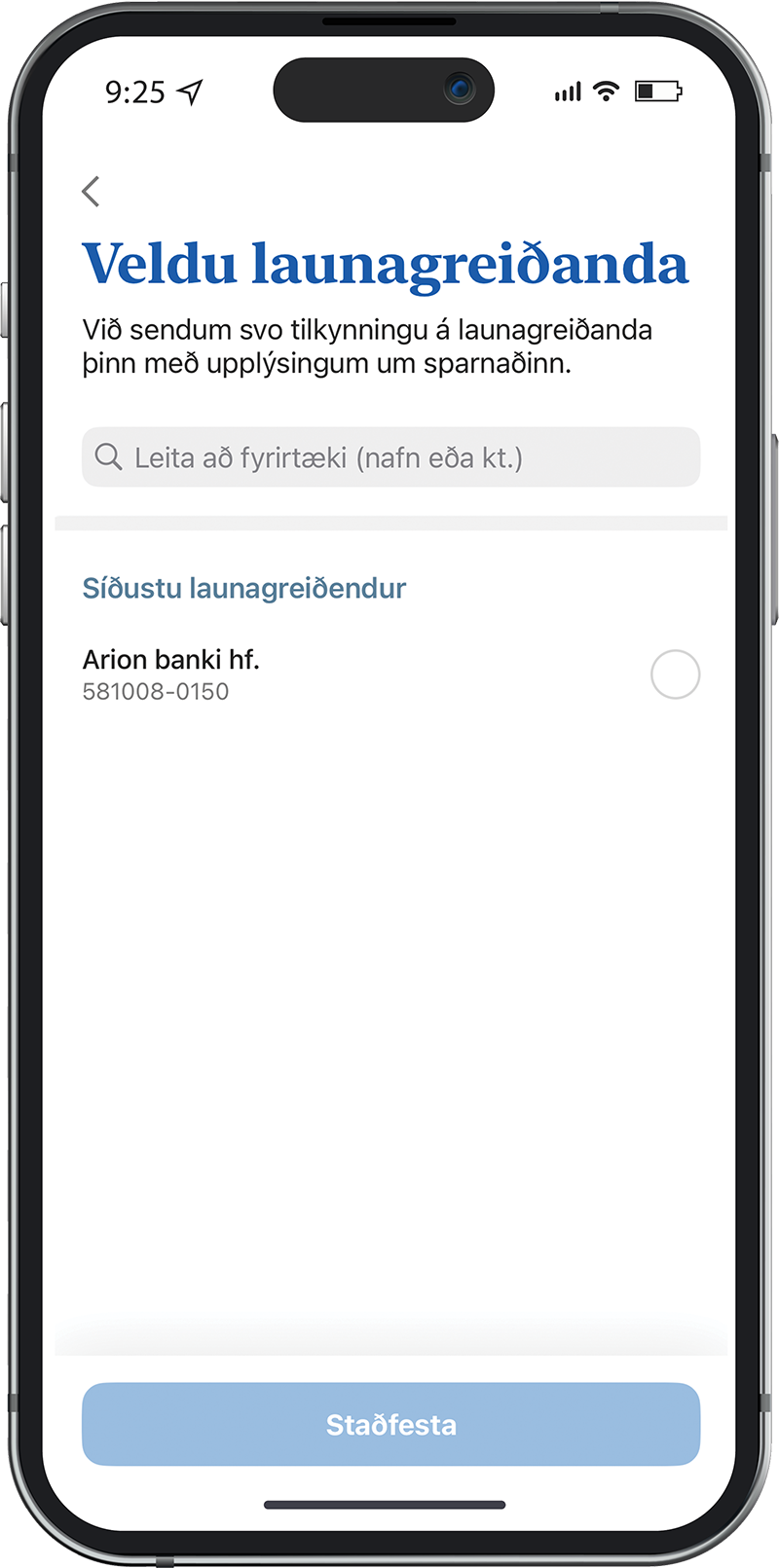Go back using the top-left arrow
Screen dimensions: 779x1568
tap(92, 192)
